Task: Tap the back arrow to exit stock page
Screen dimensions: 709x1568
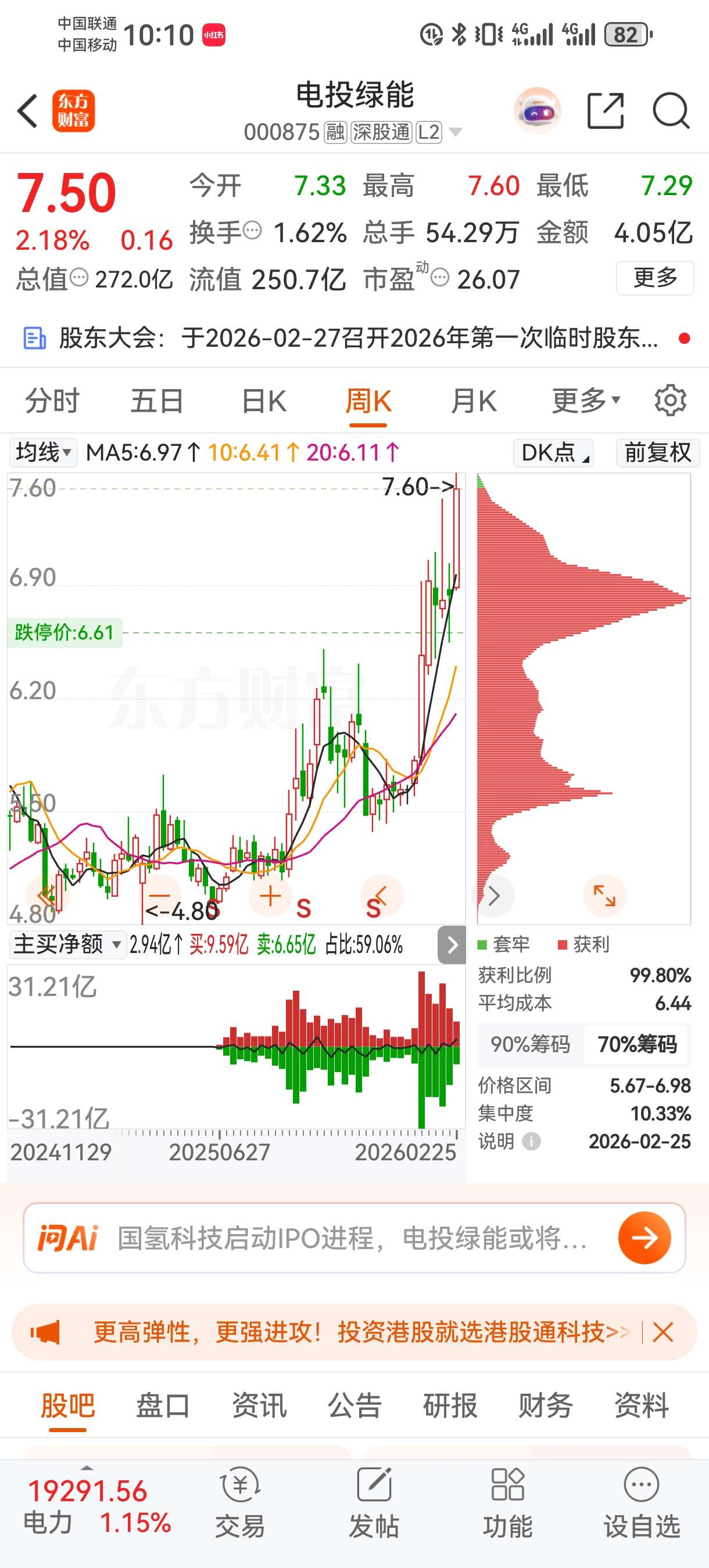Action: pos(27,112)
